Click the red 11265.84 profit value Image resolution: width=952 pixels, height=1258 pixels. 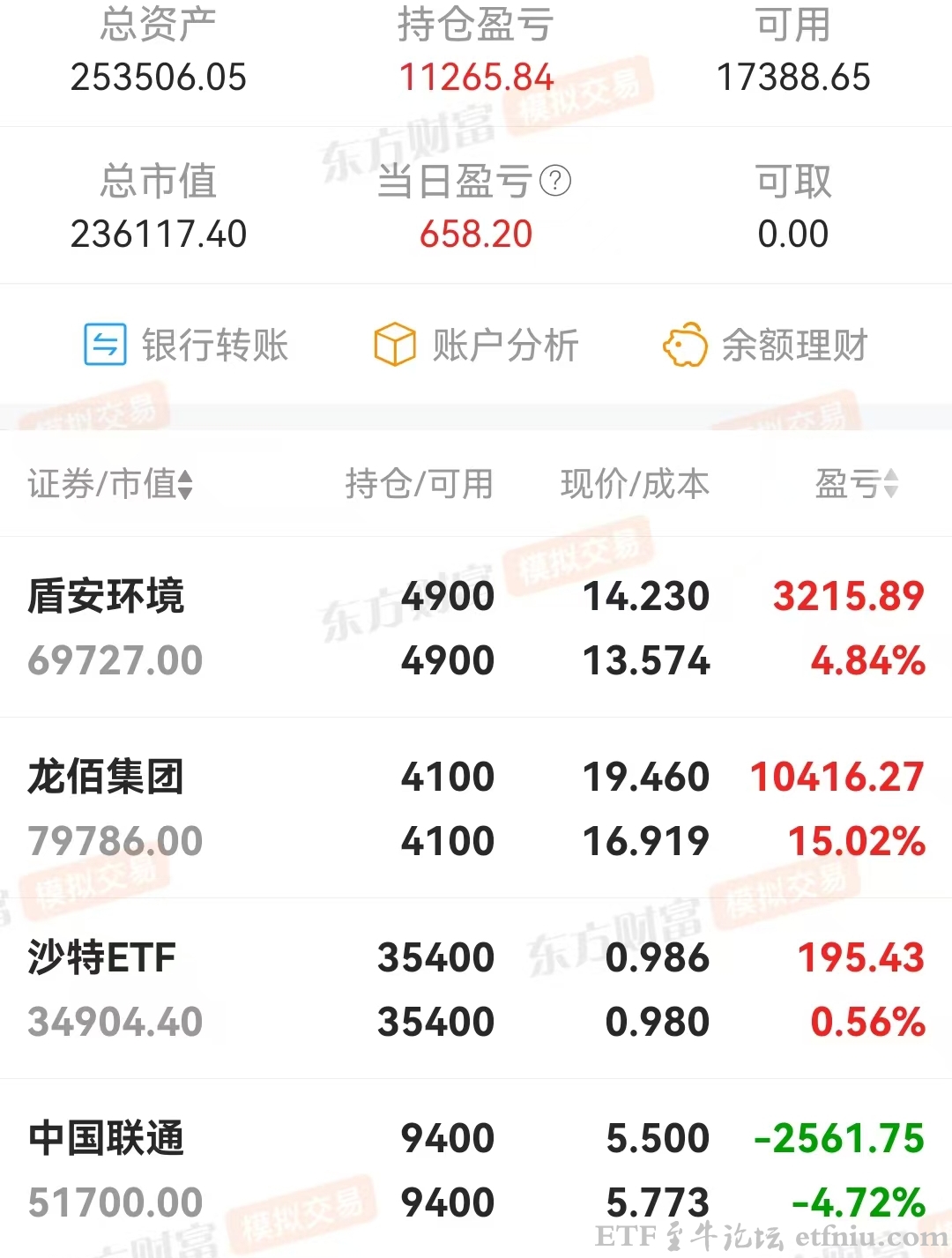tap(477, 78)
